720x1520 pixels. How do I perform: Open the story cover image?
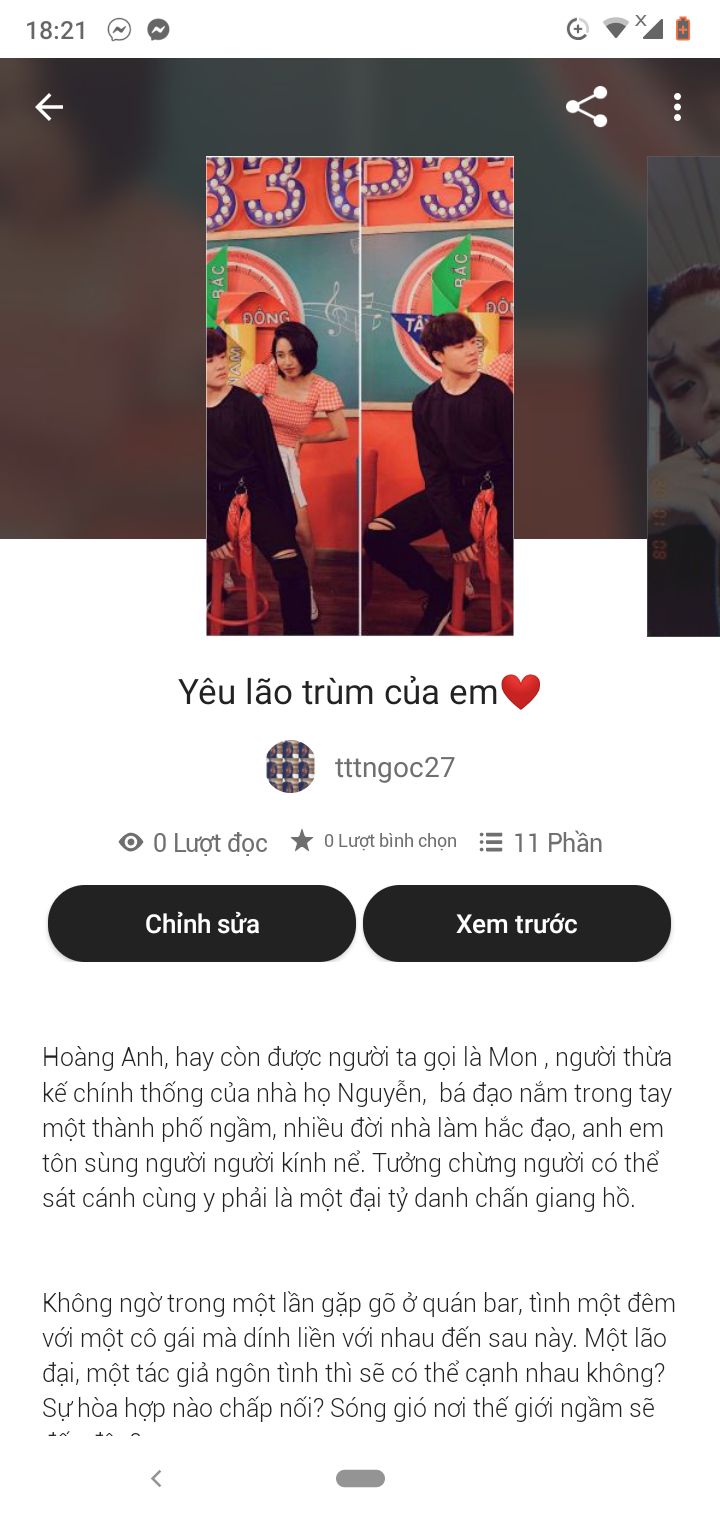(x=360, y=396)
